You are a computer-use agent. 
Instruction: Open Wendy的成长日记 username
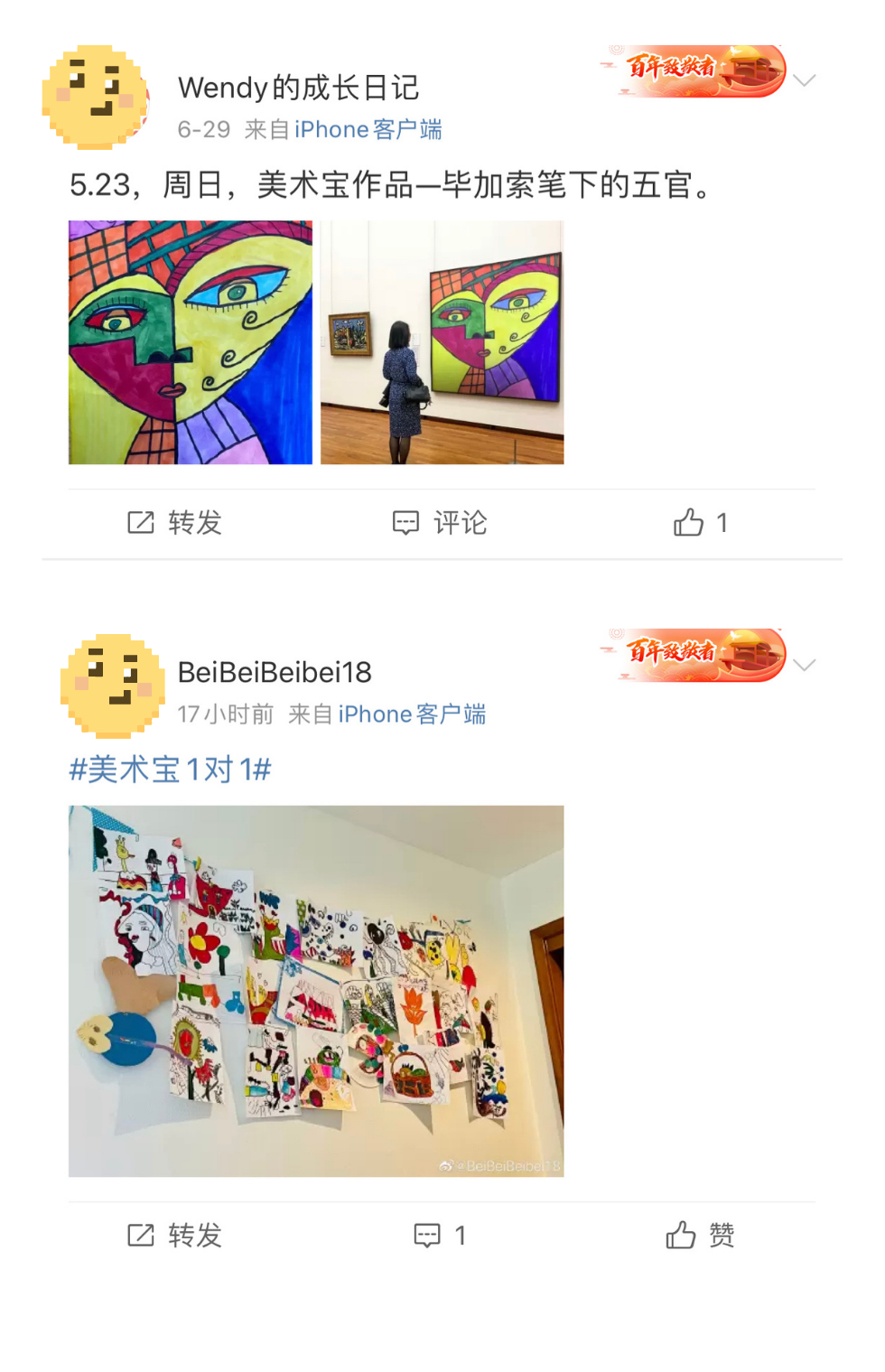tap(298, 88)
